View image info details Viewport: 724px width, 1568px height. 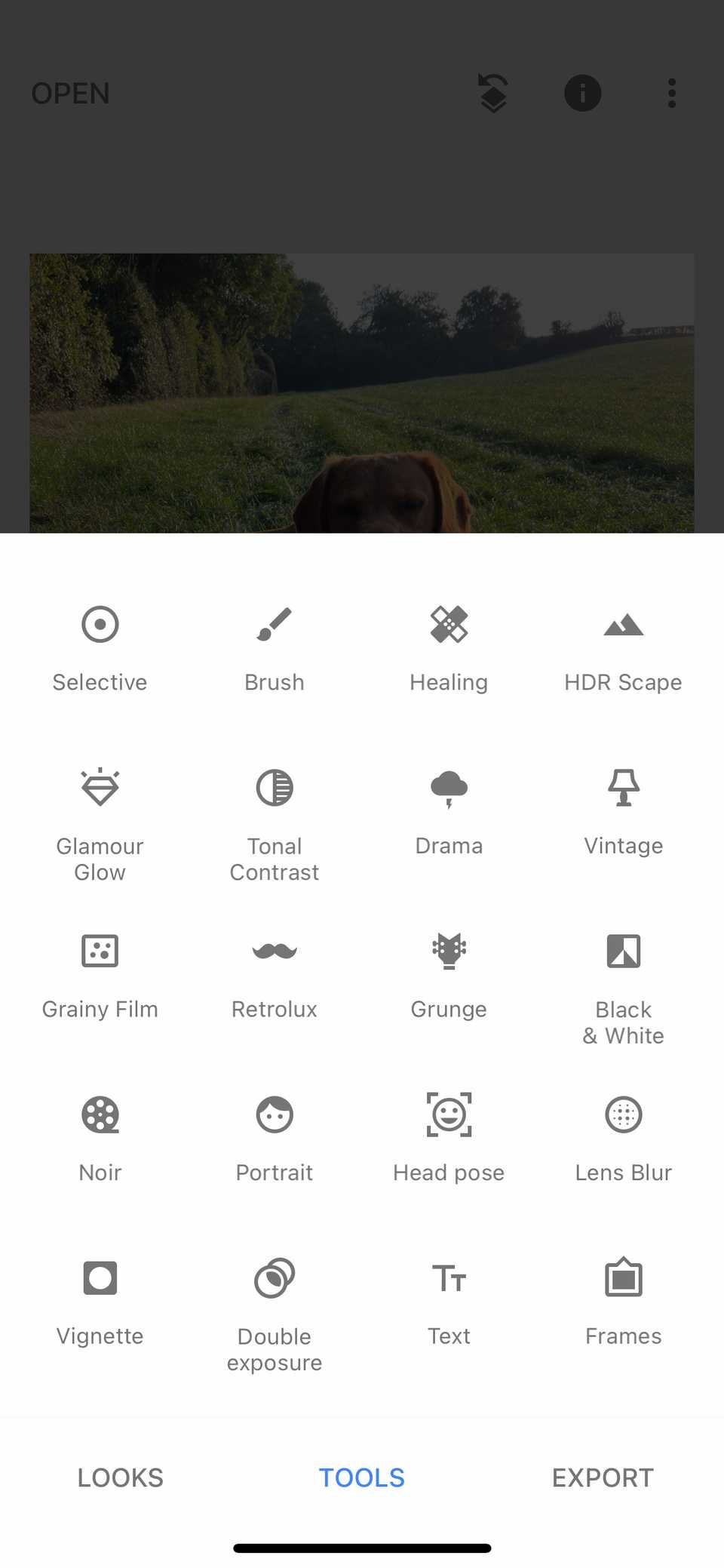582,94
